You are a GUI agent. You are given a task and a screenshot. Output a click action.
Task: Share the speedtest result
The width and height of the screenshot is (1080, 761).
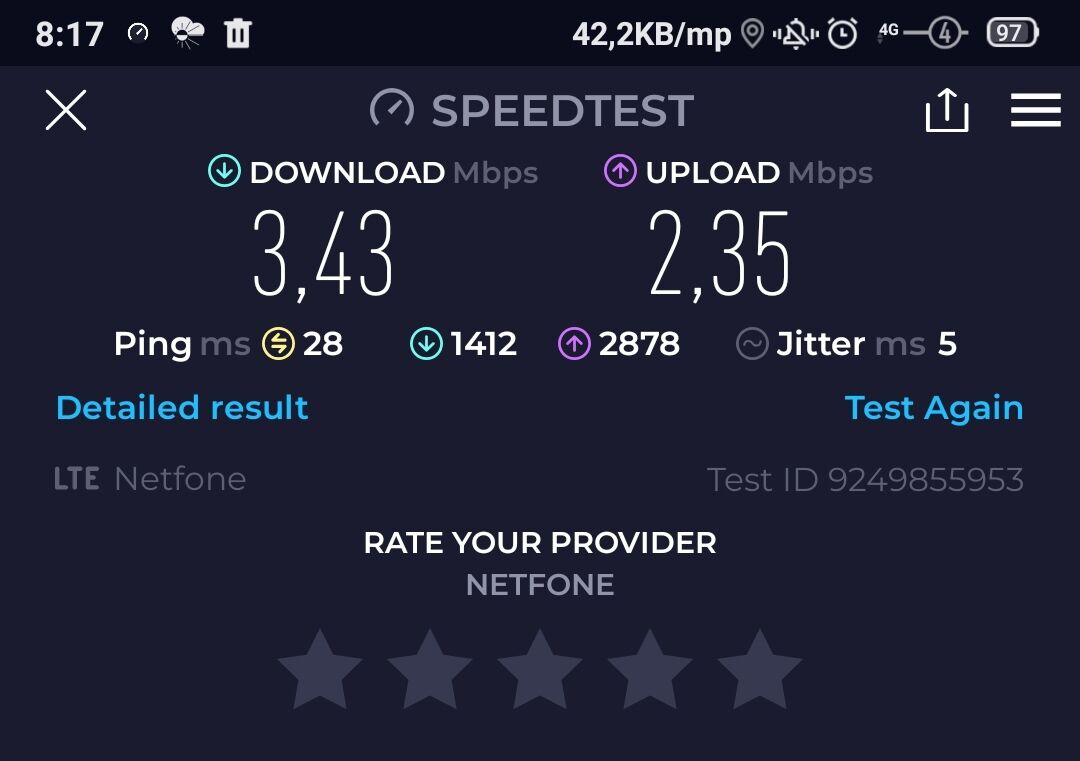946,110
